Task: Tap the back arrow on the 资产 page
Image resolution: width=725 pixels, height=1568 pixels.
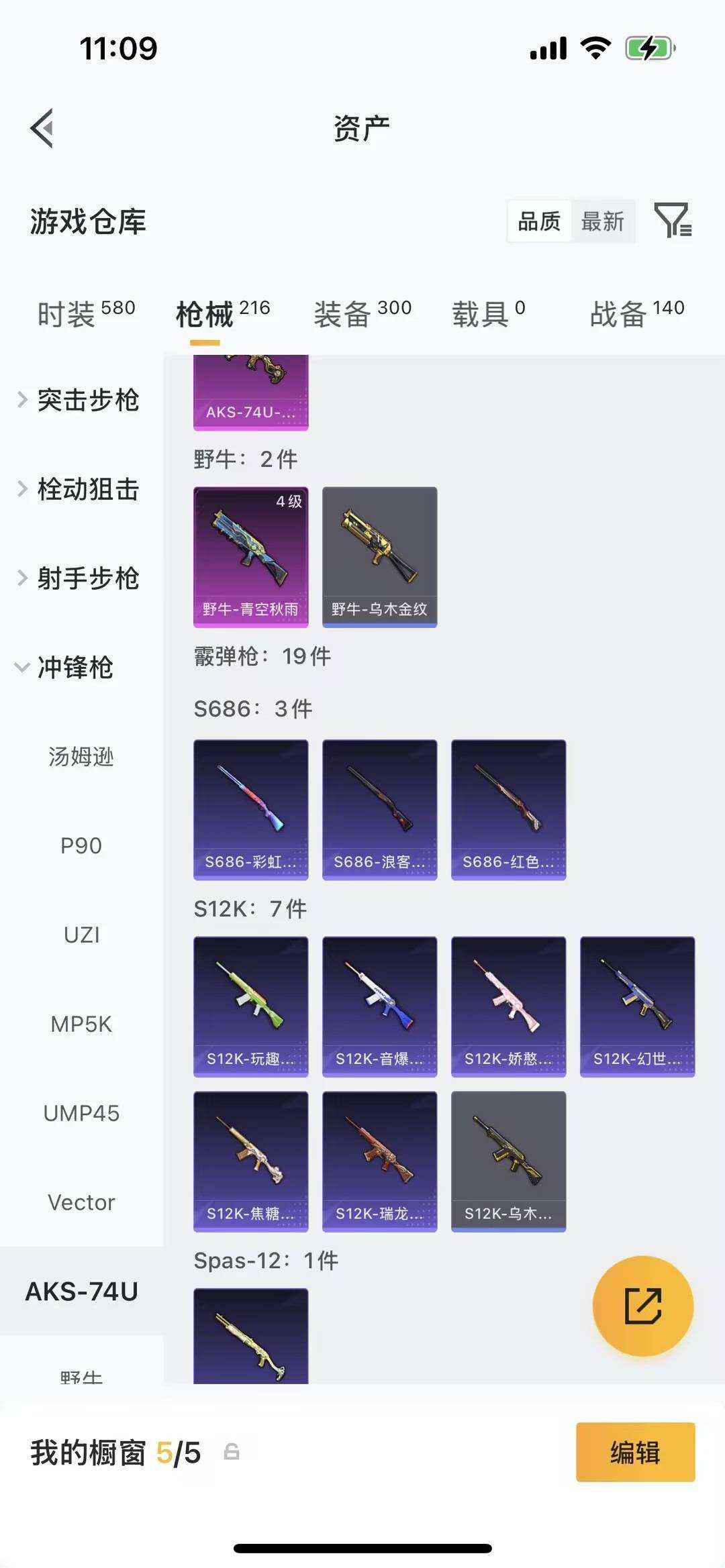Action: pyautogui.click(x=42, y=127)
